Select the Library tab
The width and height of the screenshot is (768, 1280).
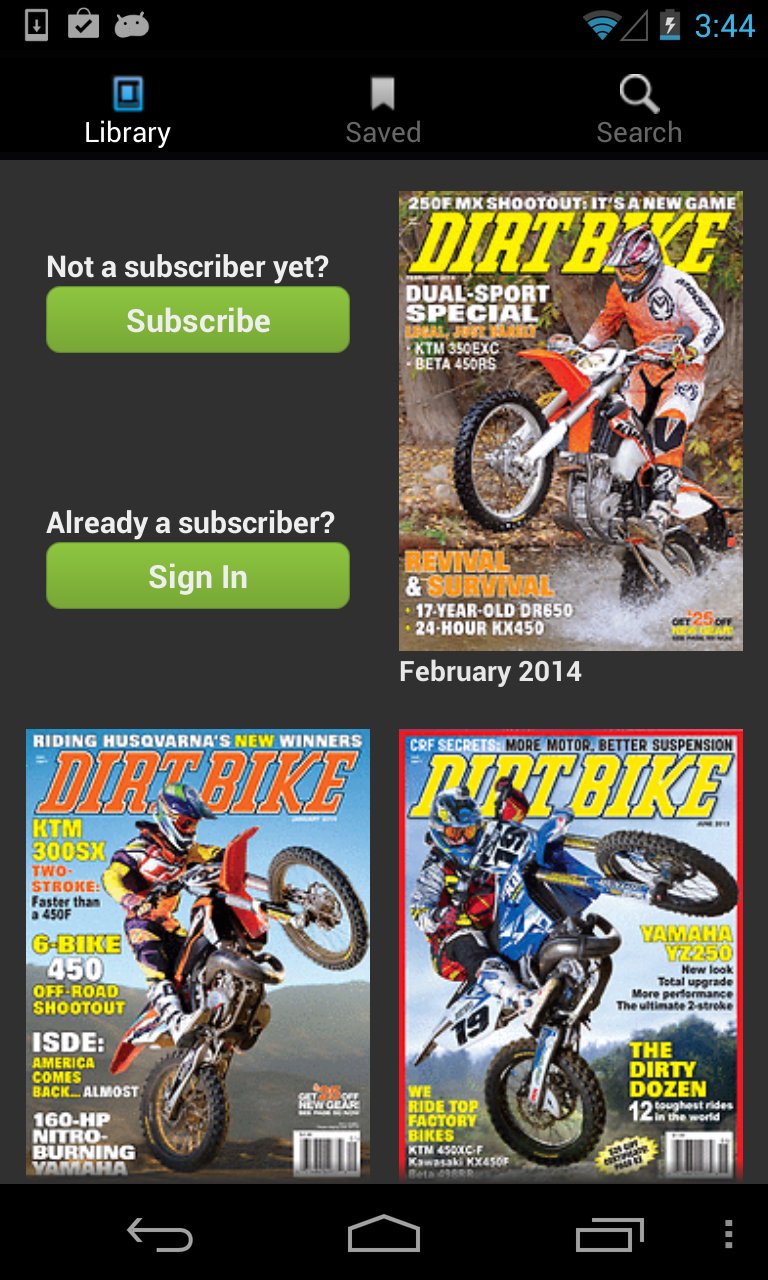pyautogui.click(x=127, y=110)
